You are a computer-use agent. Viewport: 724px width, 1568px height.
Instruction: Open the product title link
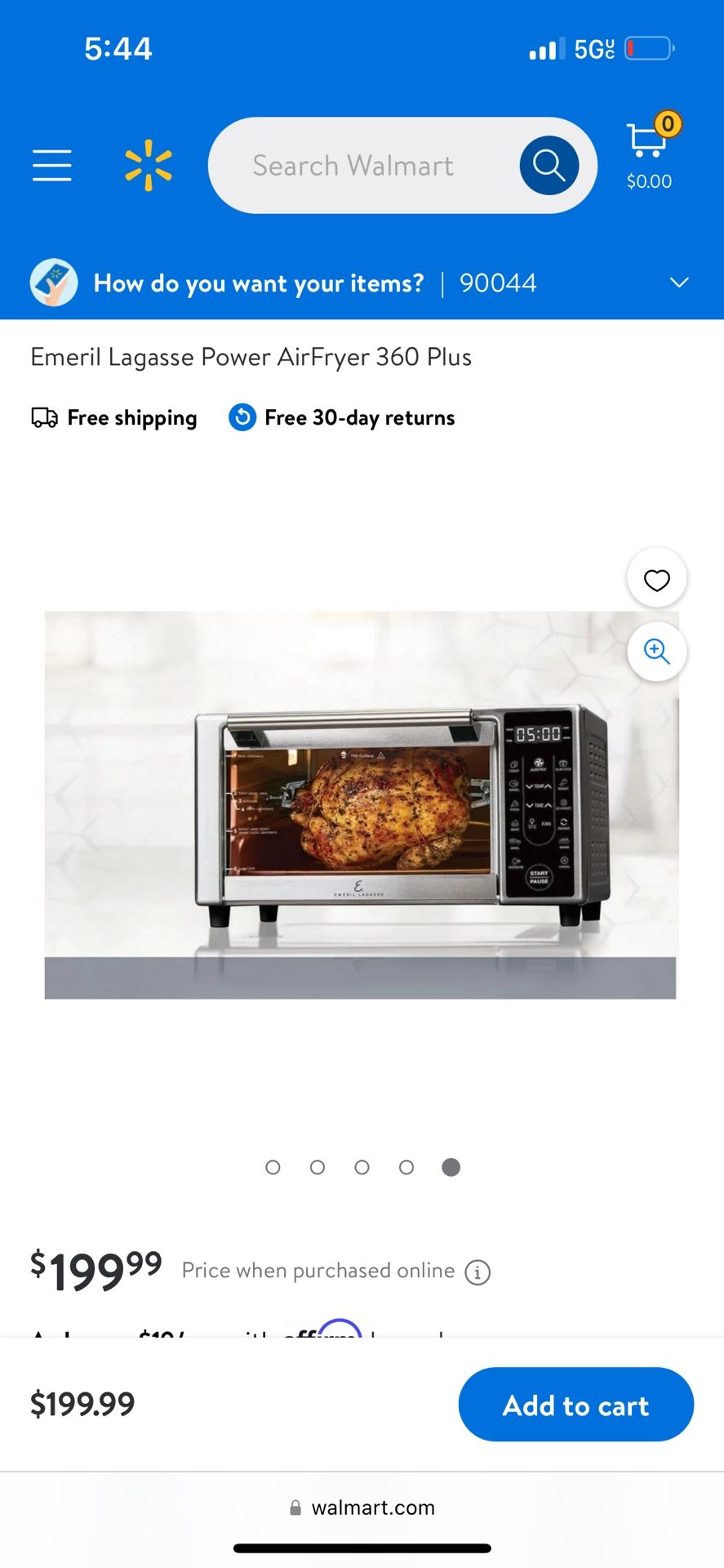(251, 357)
